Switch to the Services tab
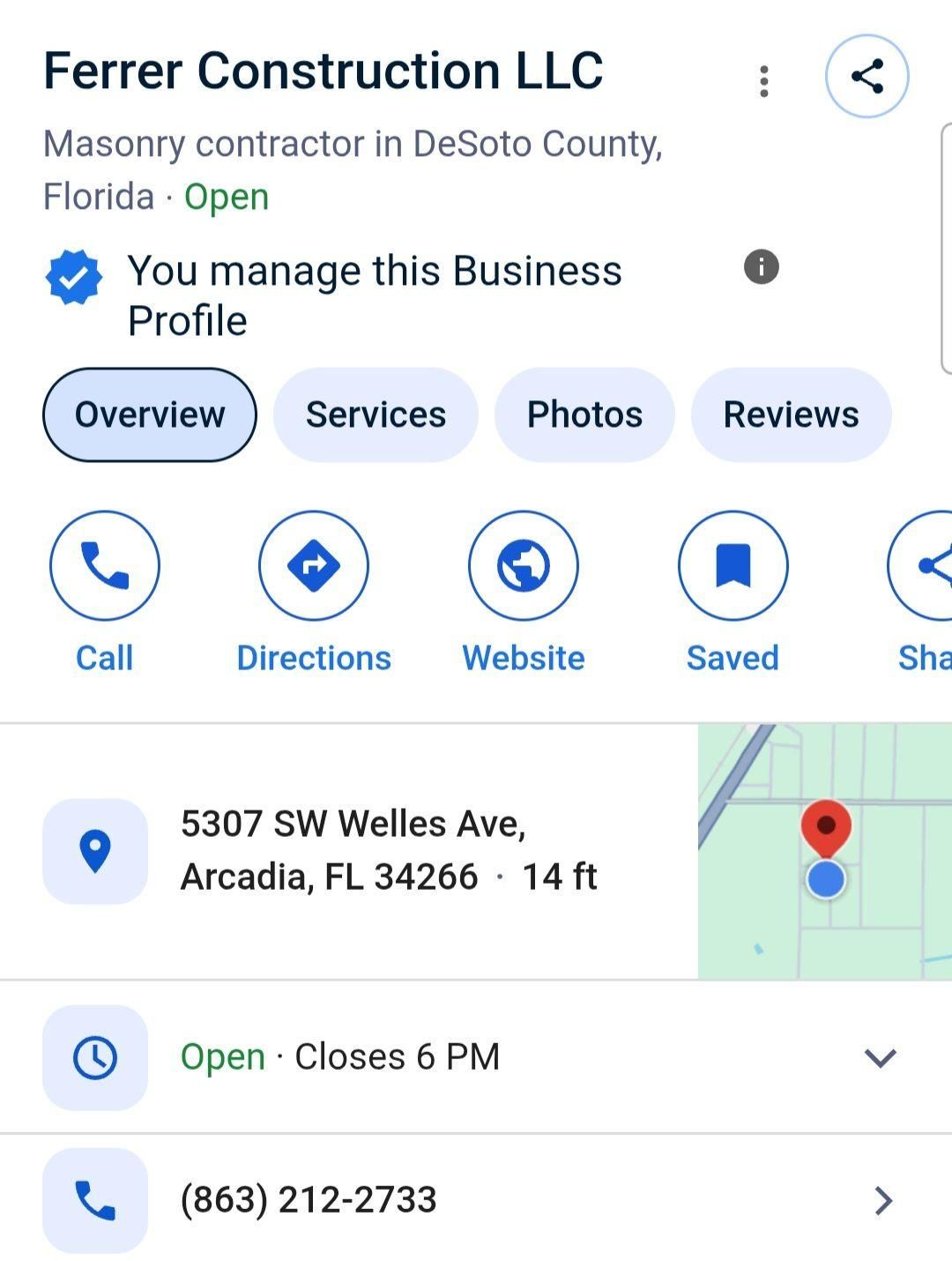Image resolution: width=952 pixels, height=1261 pixels. point(376,414)
